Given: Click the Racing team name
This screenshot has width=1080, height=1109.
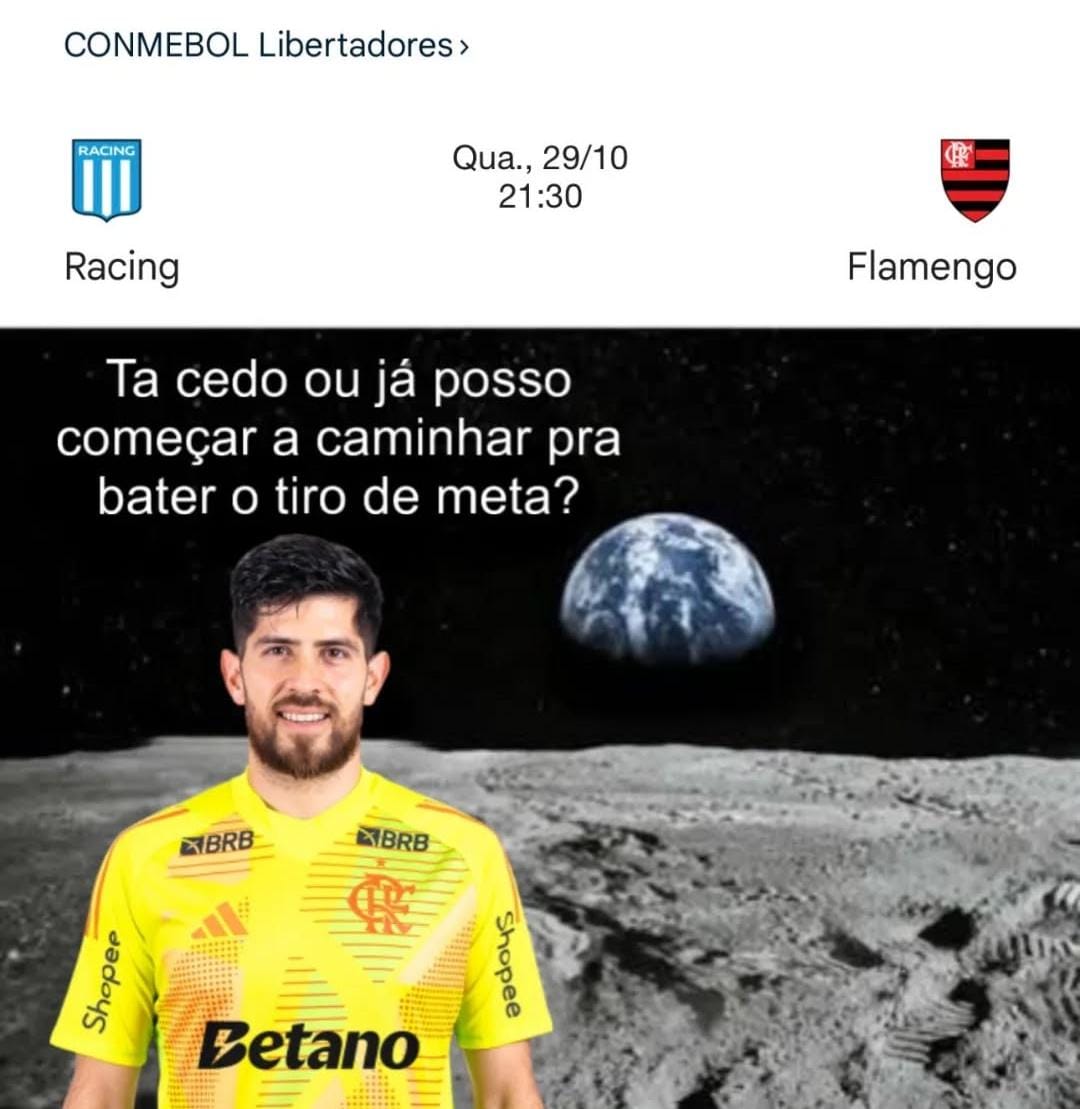Looking at the screenshot, I should (x=120, y=267).
